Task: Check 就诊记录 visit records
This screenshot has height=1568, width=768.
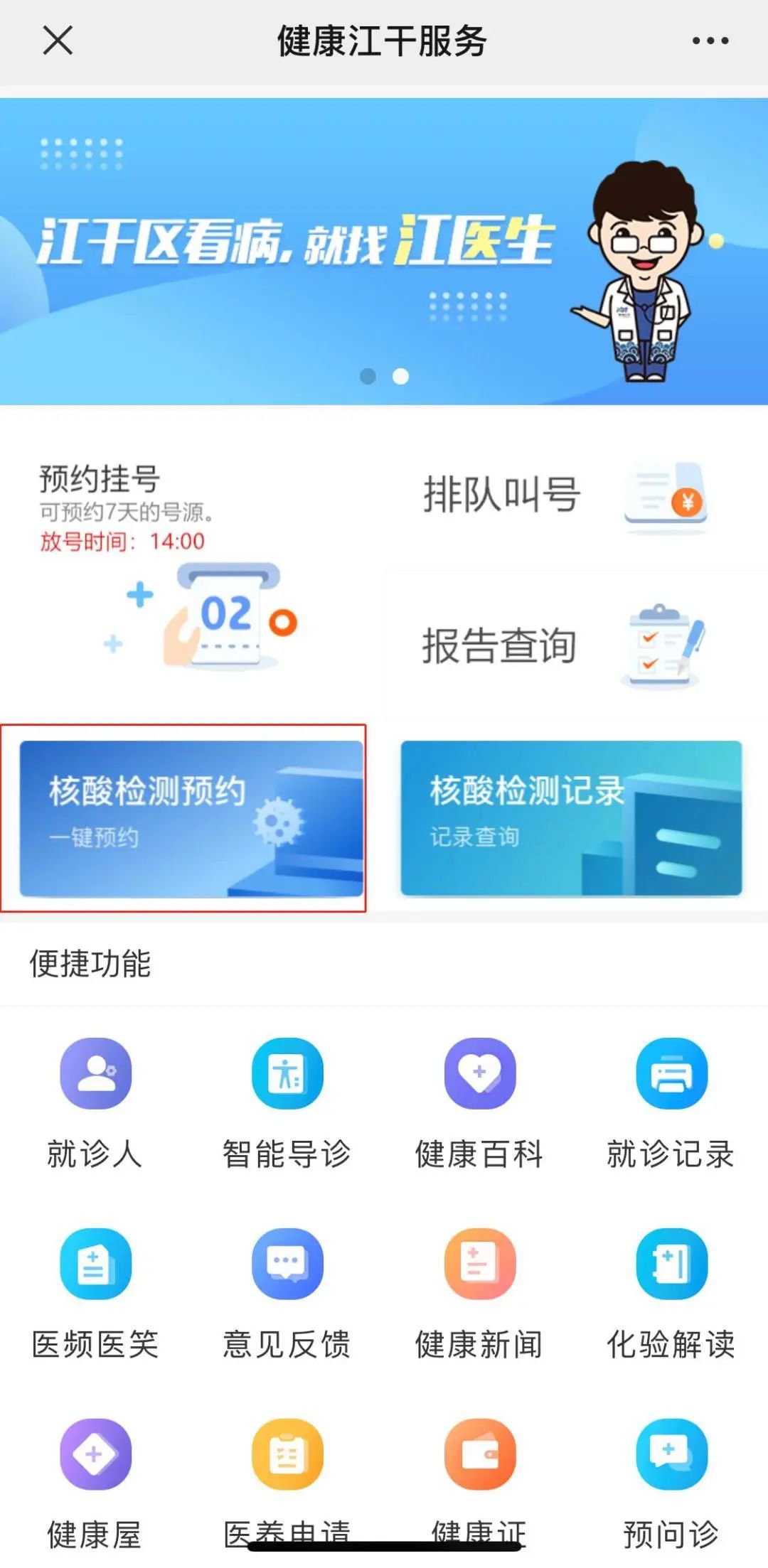Action: click(671, 1102)
